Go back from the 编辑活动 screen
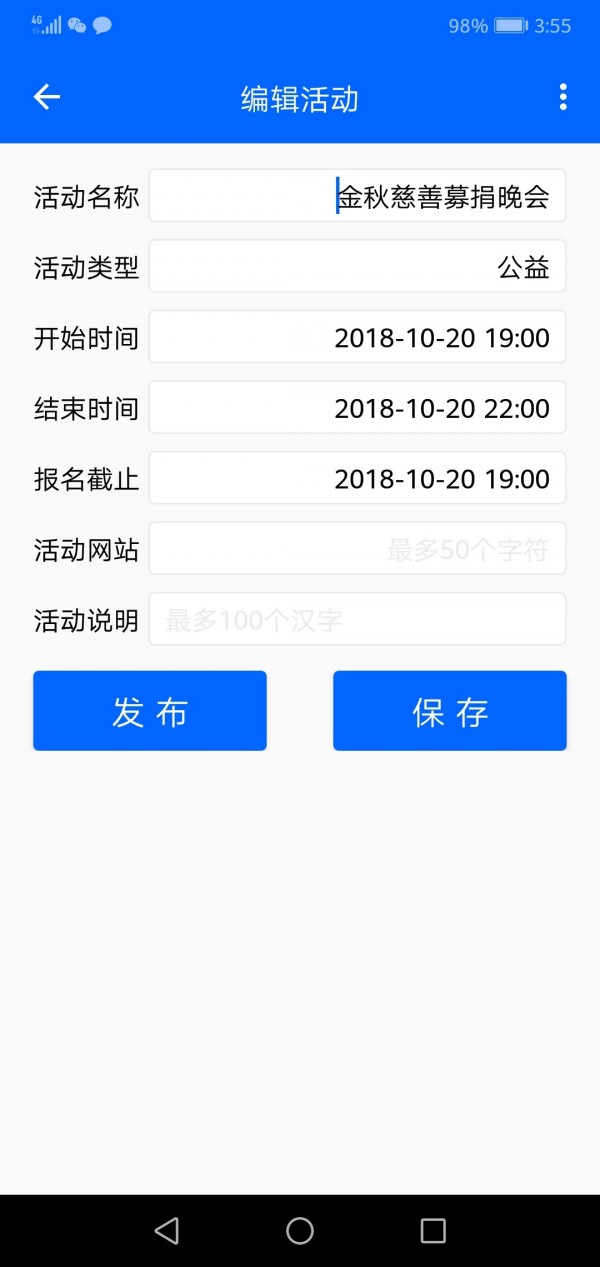600x1267 pixels. point(47,97)
